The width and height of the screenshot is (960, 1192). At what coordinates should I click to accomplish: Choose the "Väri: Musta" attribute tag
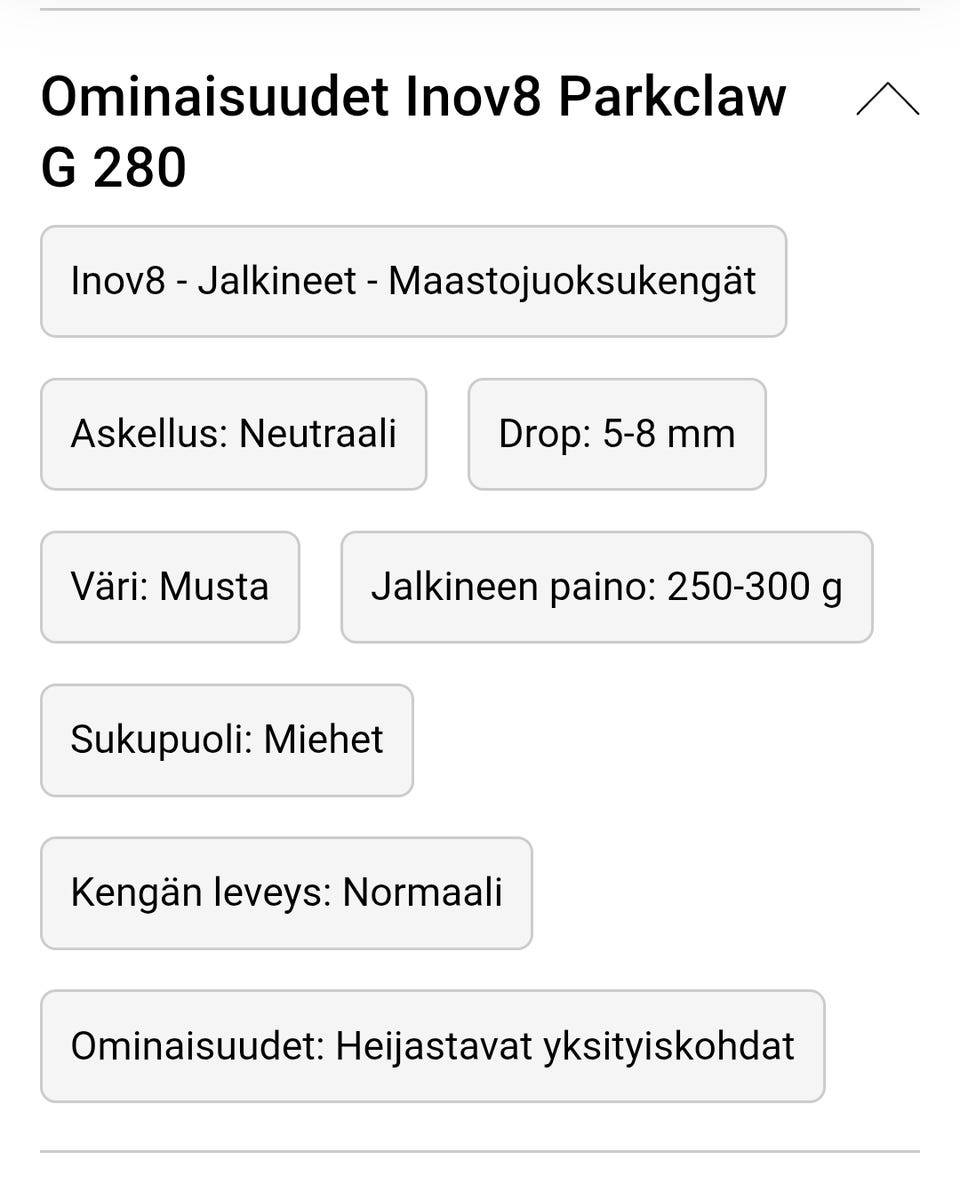pos(169,587)
